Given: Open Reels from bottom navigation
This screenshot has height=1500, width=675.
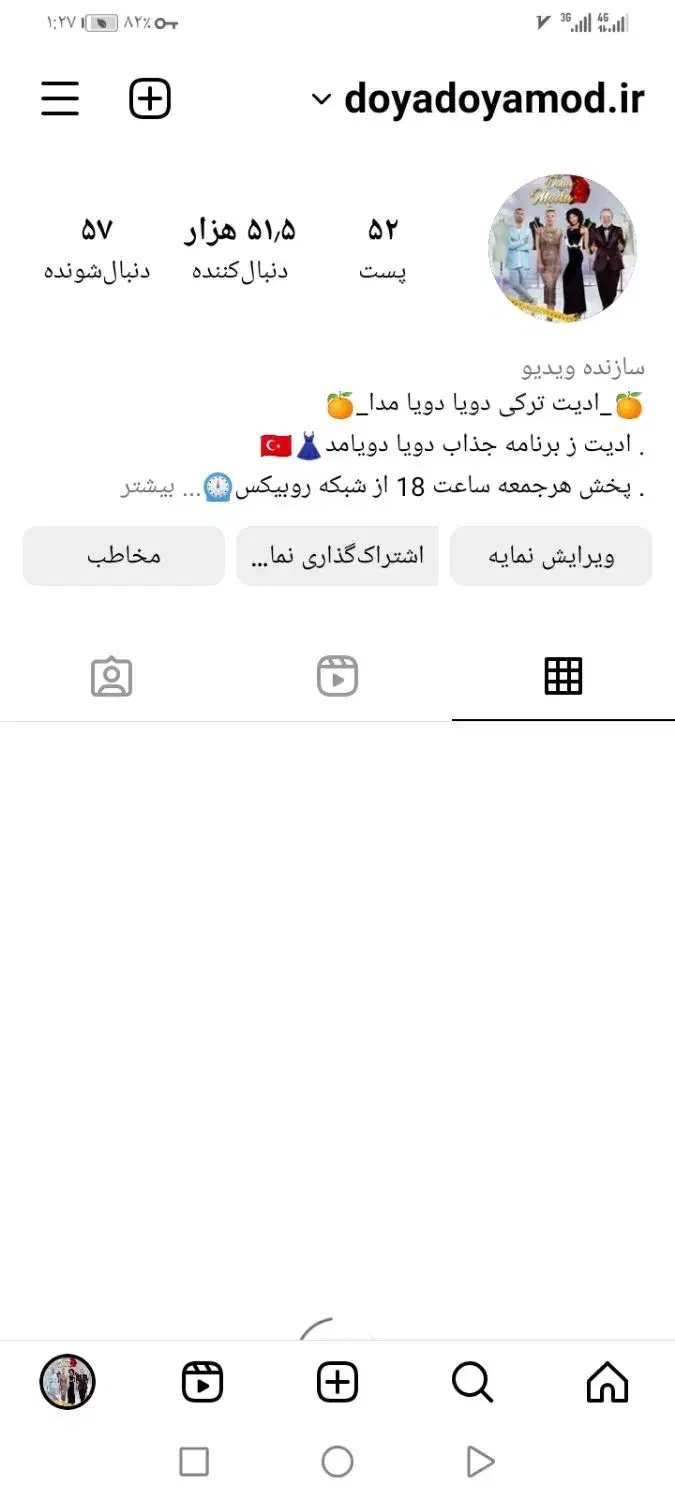Looking at the screenshot, I should 202,1383.
